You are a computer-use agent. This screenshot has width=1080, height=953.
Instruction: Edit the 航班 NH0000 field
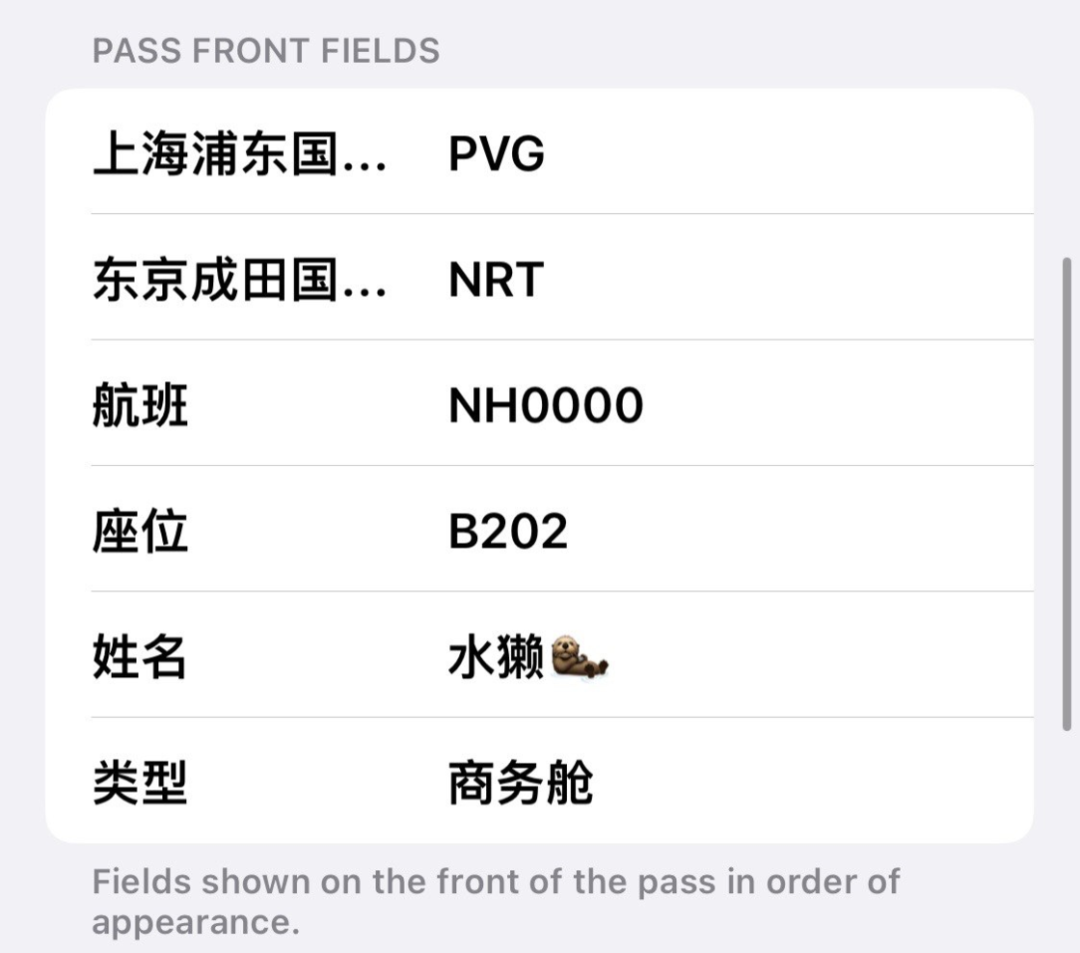540,405
